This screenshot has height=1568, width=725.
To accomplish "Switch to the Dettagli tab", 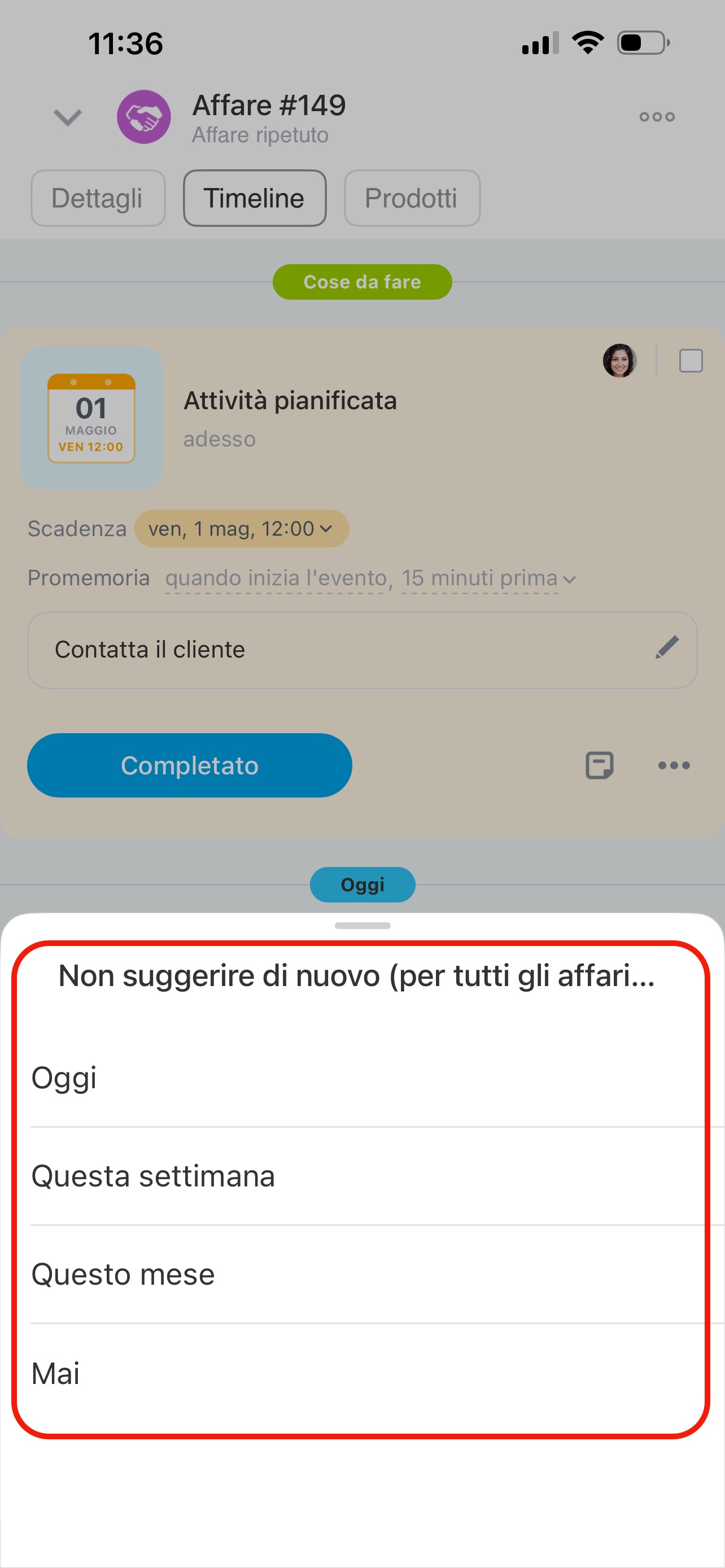I will [97, 199].
